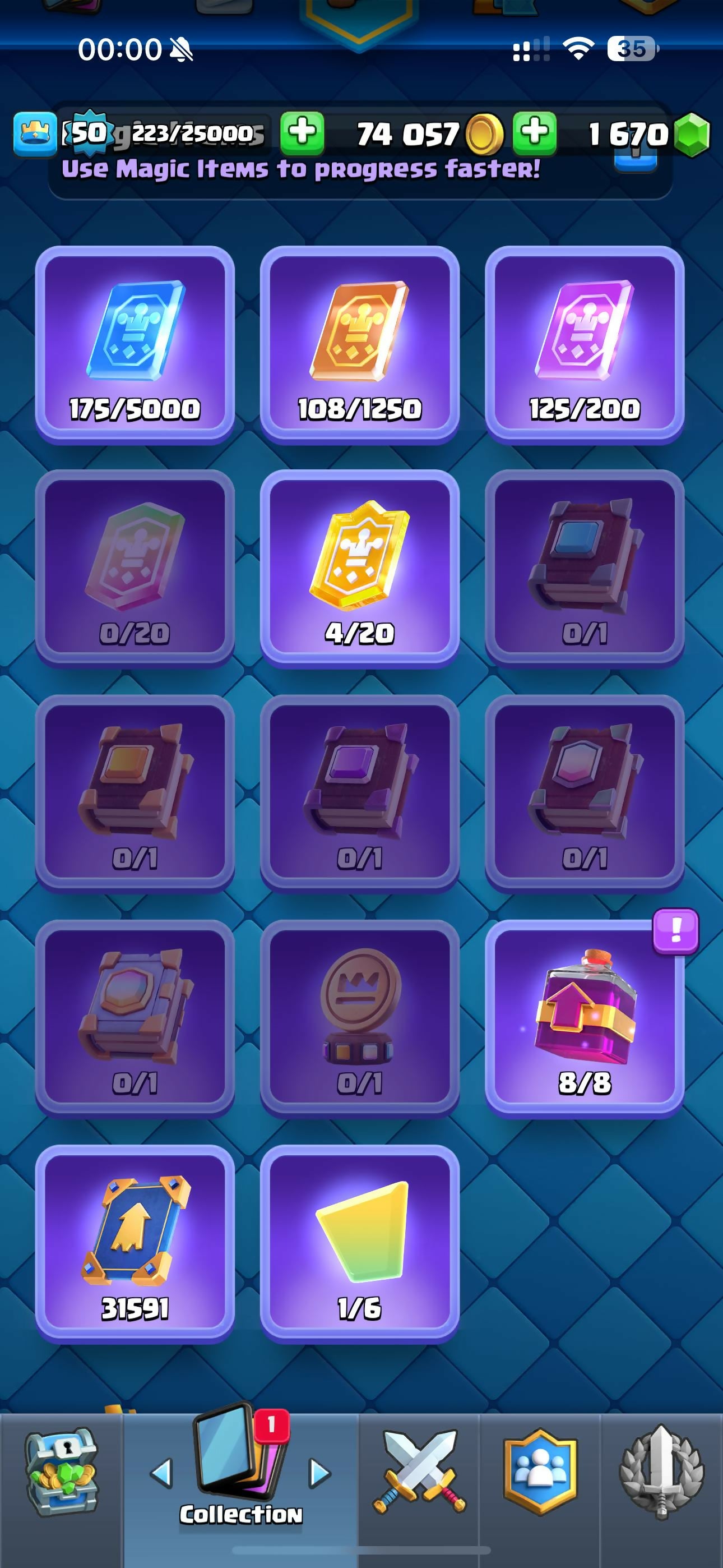
Task: View the Legendary Wild Card 0/20
Action: (135, 569)
